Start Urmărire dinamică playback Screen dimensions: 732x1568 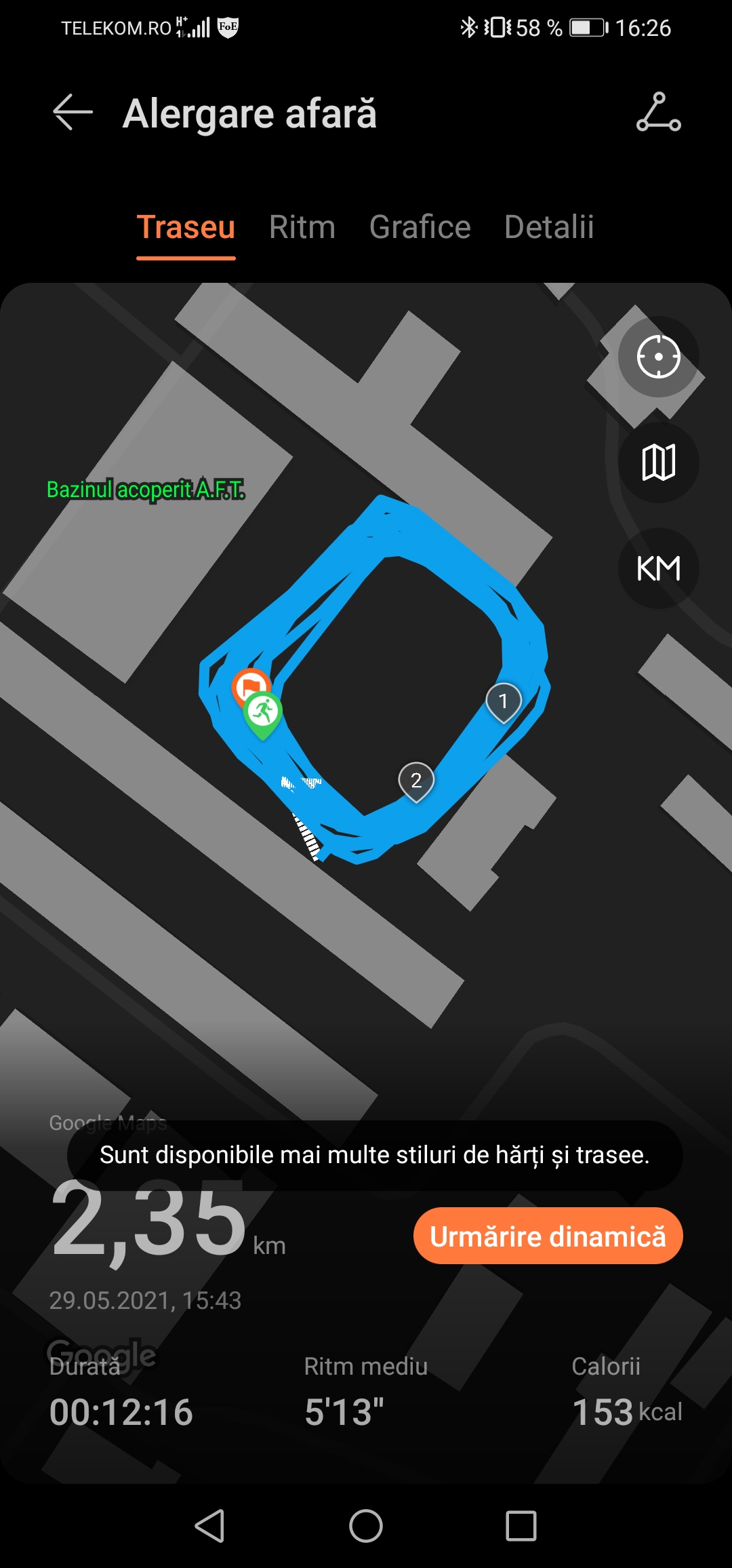pos(548,1236)
